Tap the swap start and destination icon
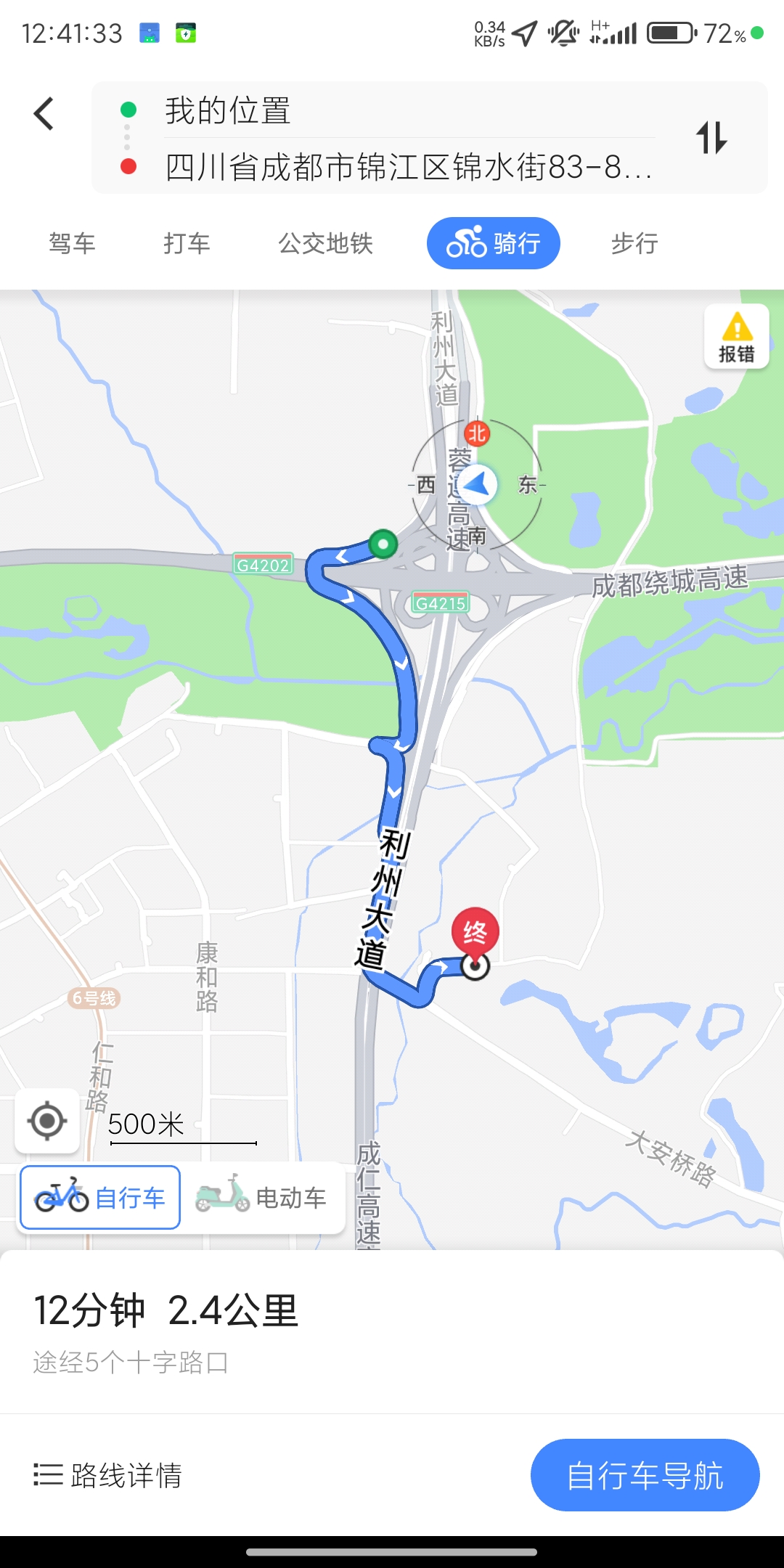The width and height of the screenshot is (784, 1568). pyautogui.click(x=713, y=139)
